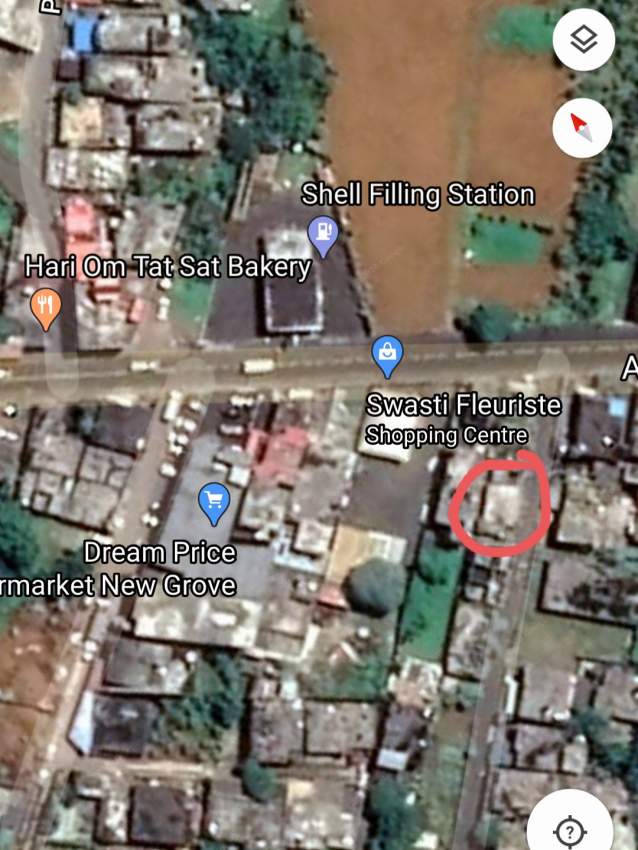Open Shell Filling Station place marker

tap(323, 233)
